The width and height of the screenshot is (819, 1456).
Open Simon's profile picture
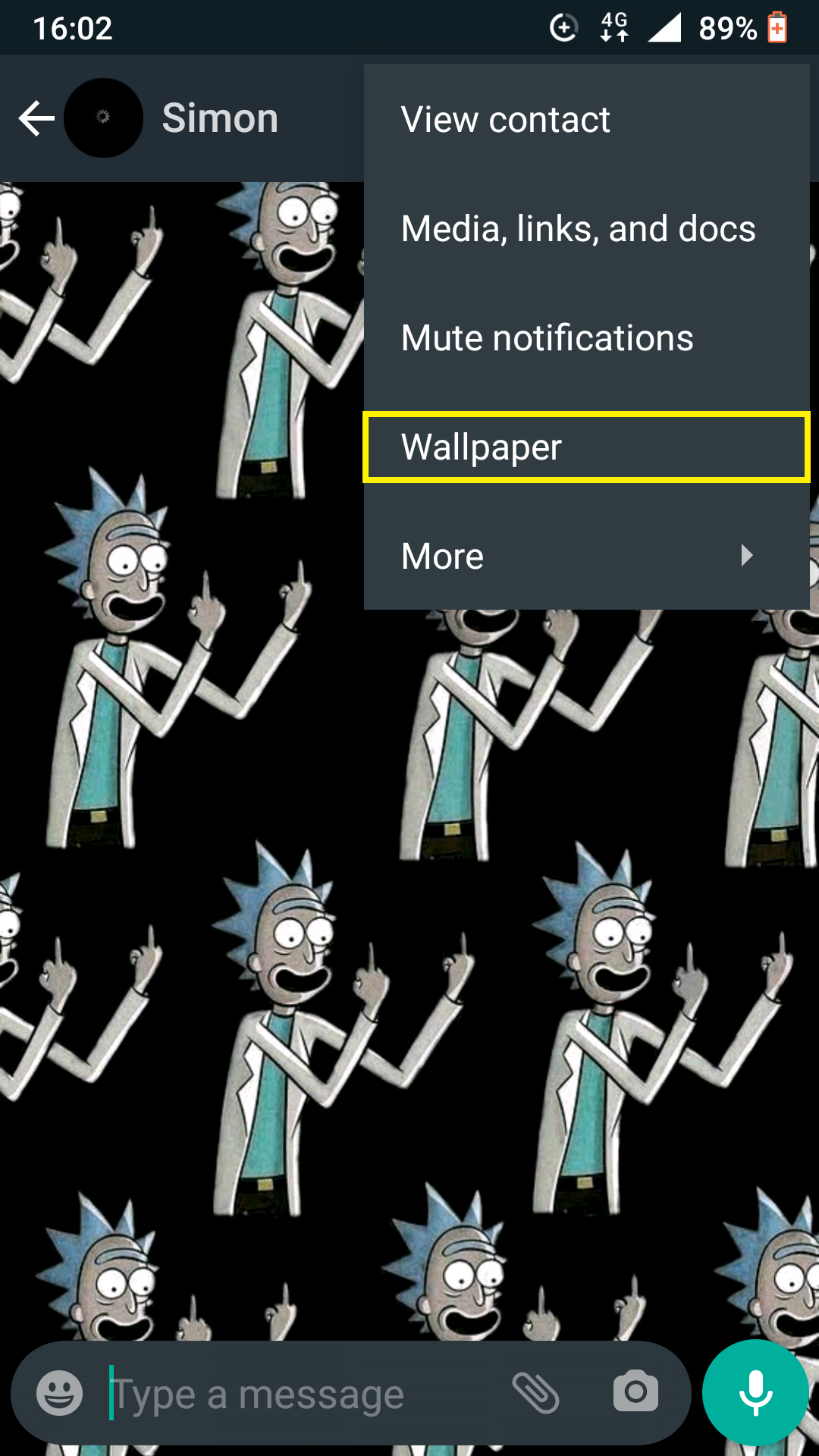pyautogui.click(x=103, y=118)
